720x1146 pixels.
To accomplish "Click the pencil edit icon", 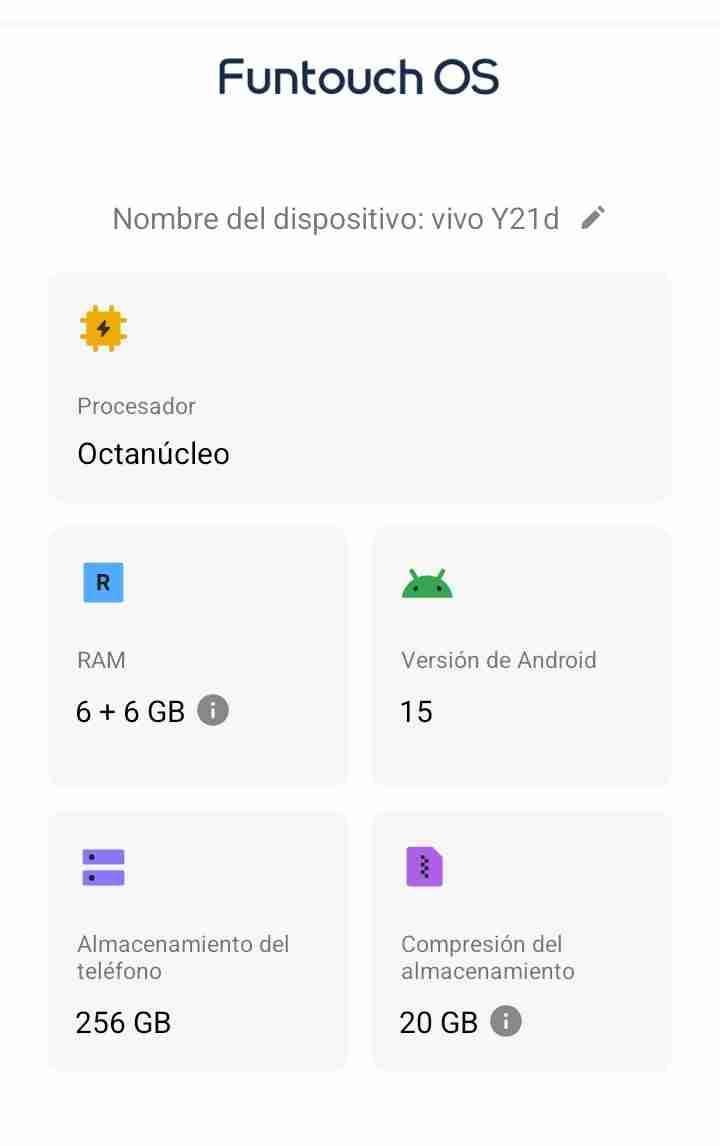I will [595, 217].
